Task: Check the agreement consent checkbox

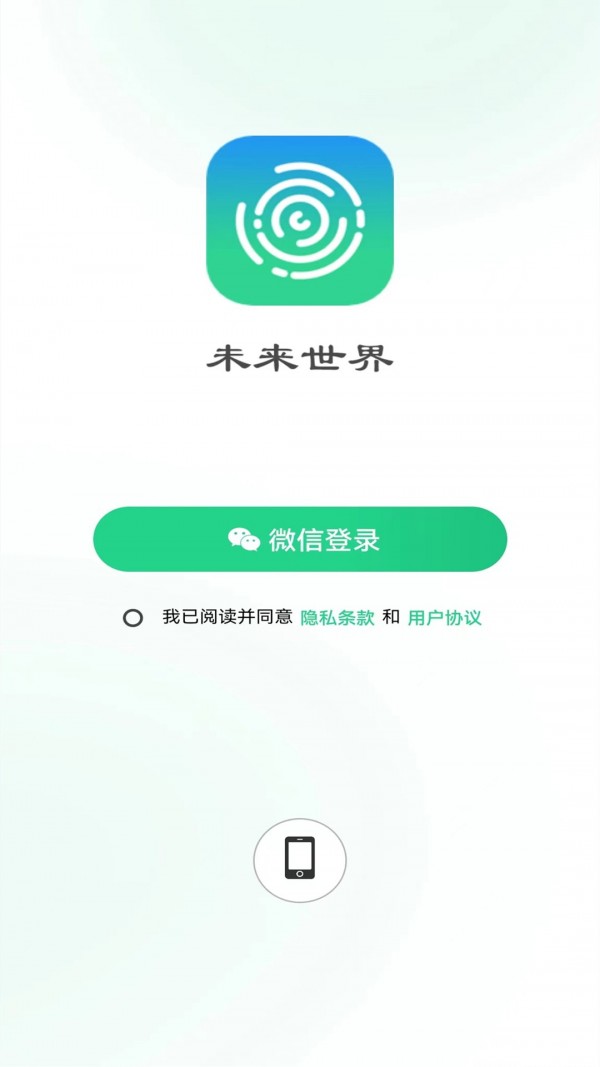Action: (x=133, y=618)
